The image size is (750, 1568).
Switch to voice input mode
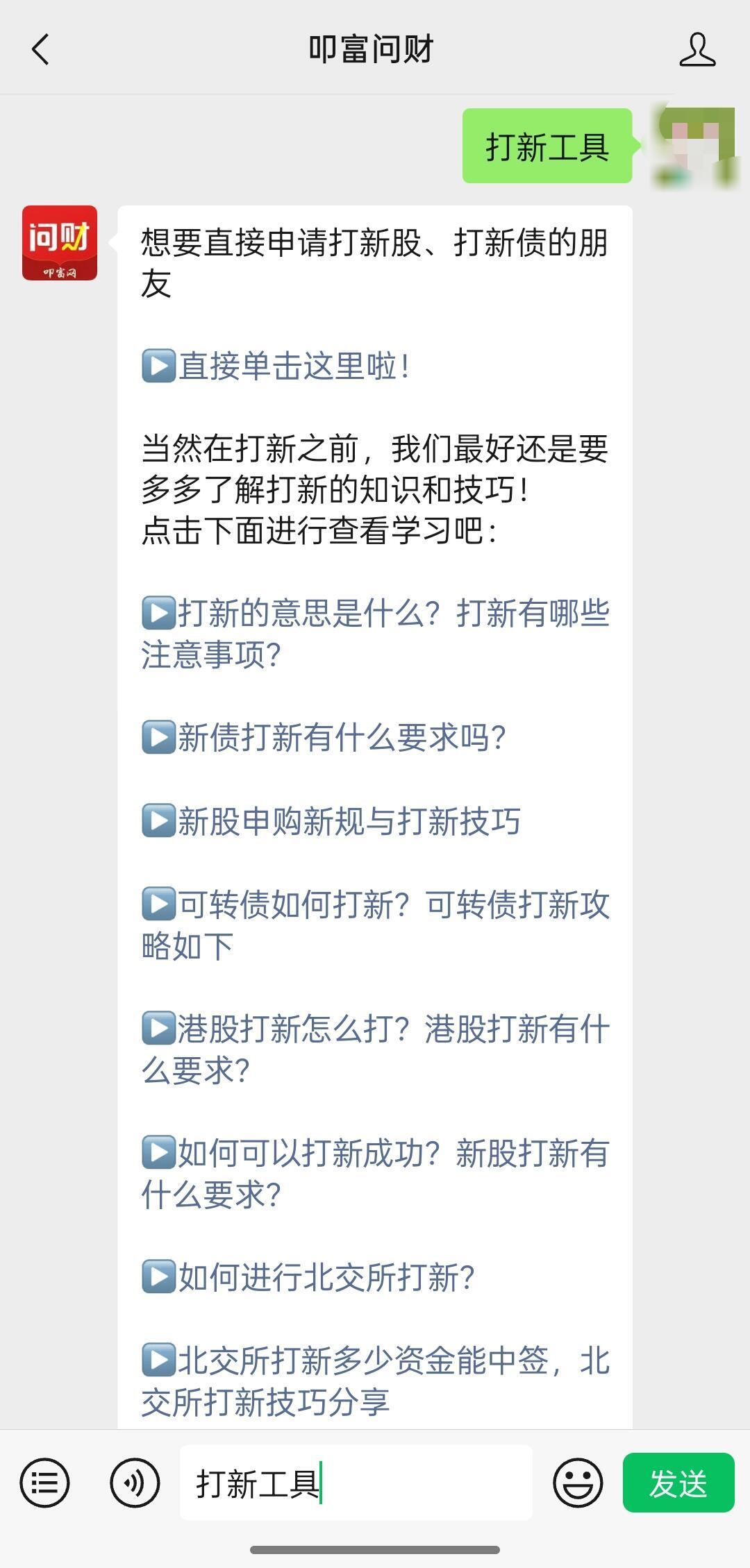[135, 1483]
